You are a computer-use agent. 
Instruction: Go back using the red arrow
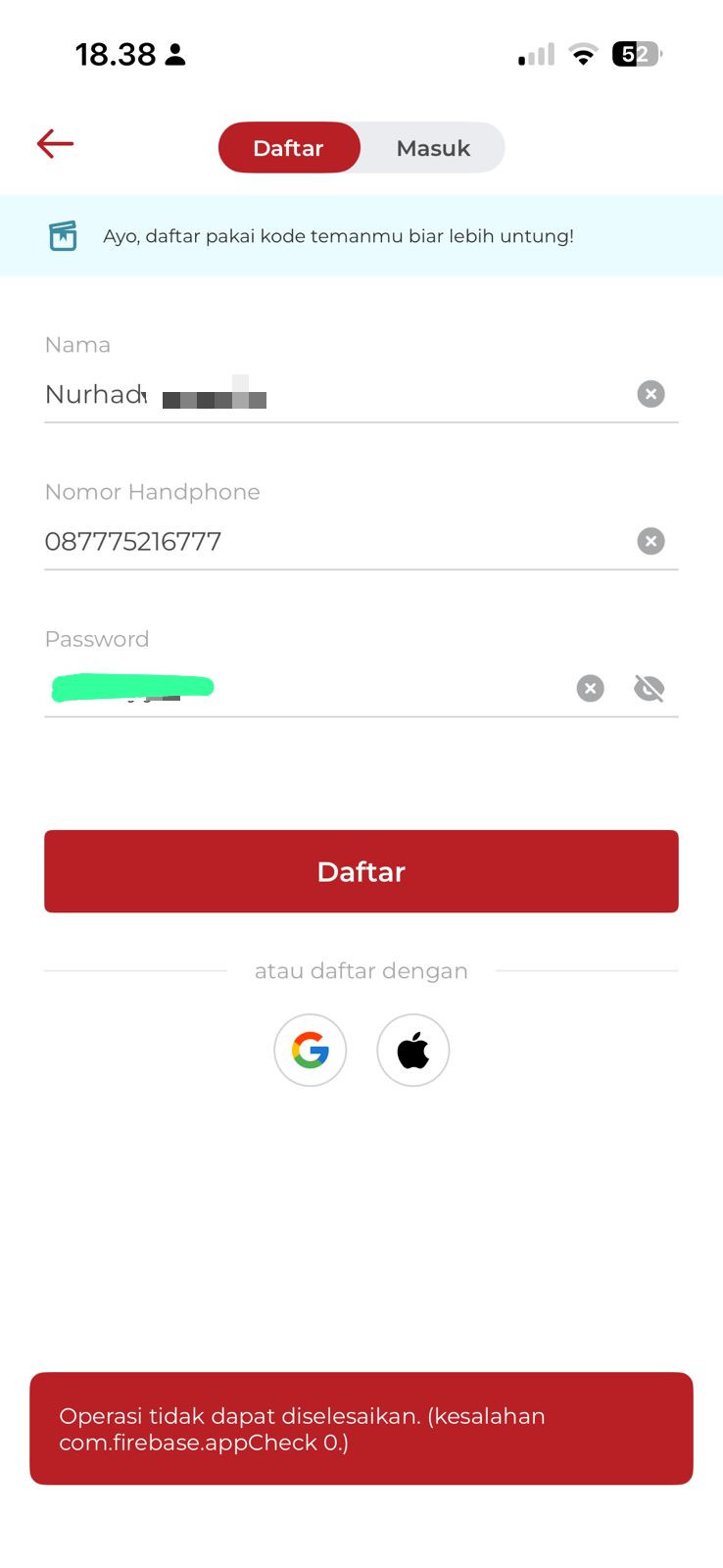point(56,144)
